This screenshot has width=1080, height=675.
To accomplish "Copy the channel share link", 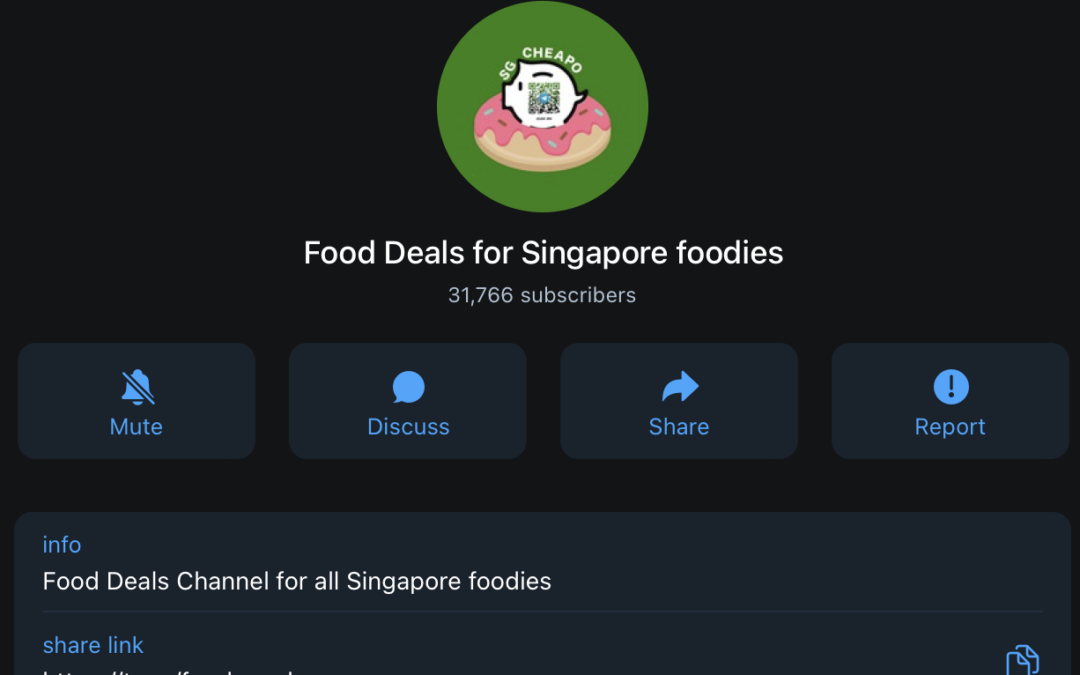I will tap(1021, 659).
